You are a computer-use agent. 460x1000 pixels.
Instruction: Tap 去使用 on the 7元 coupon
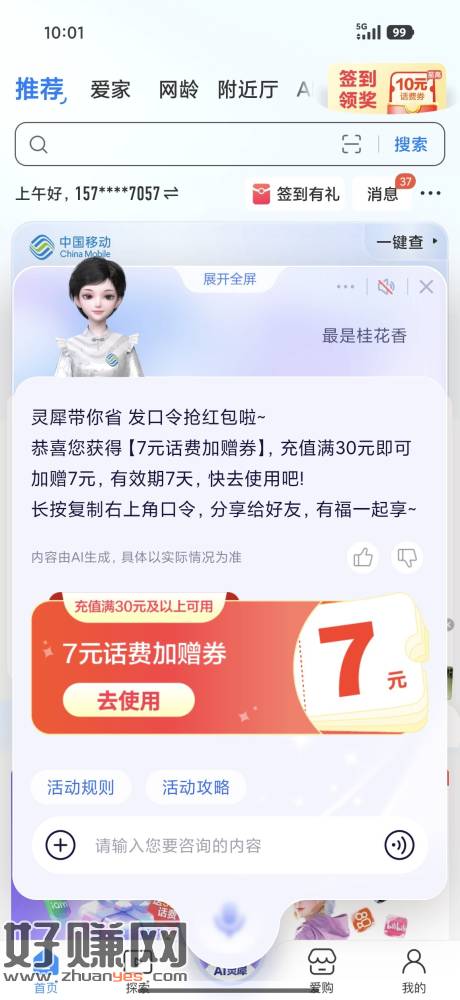(x=128, y=700)
